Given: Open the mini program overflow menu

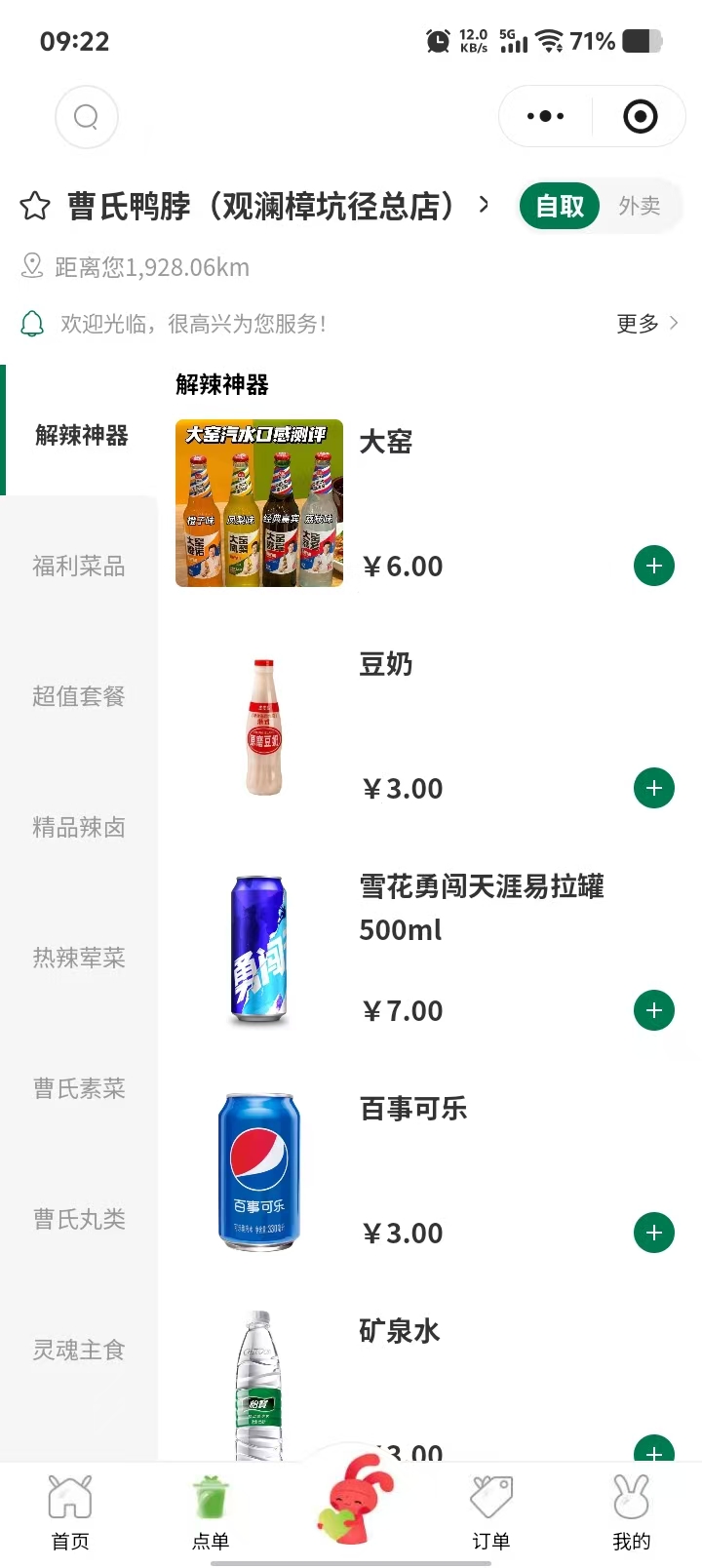Looking at the screenshot, I should click(545, 117).
